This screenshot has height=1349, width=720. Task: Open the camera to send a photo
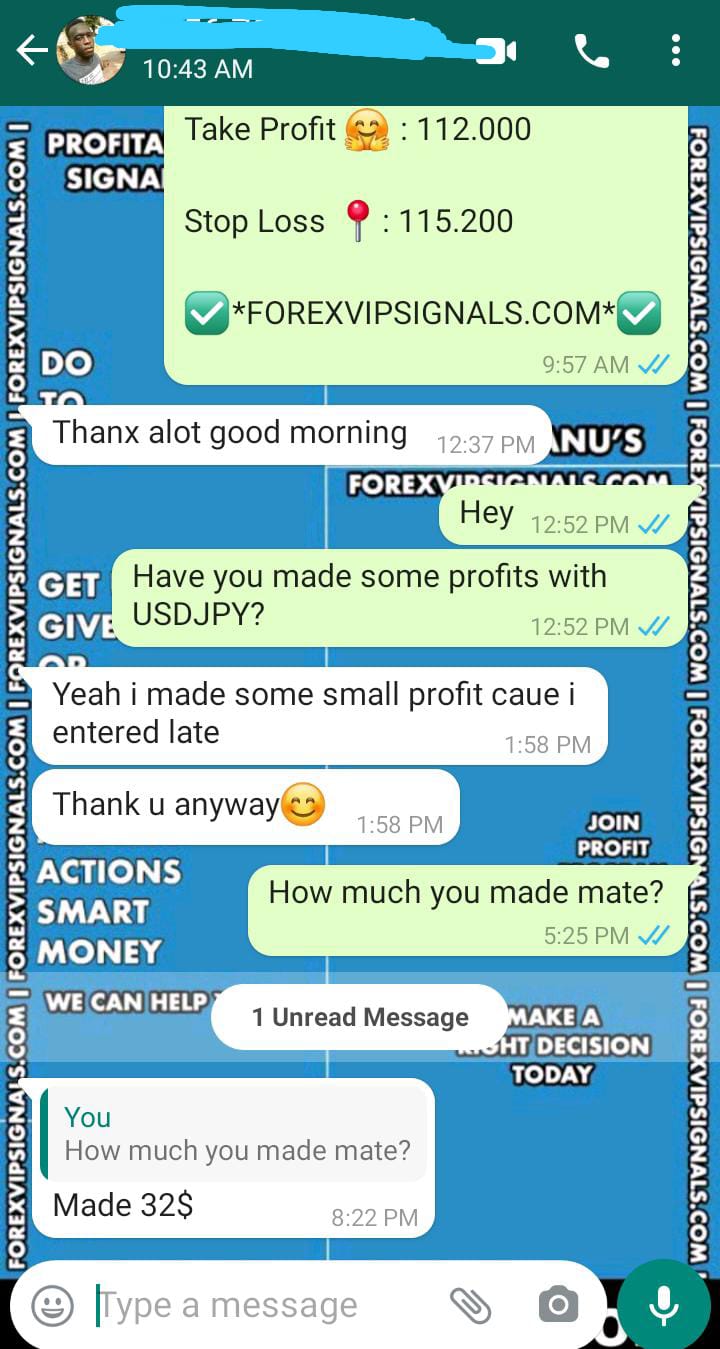558,1305
